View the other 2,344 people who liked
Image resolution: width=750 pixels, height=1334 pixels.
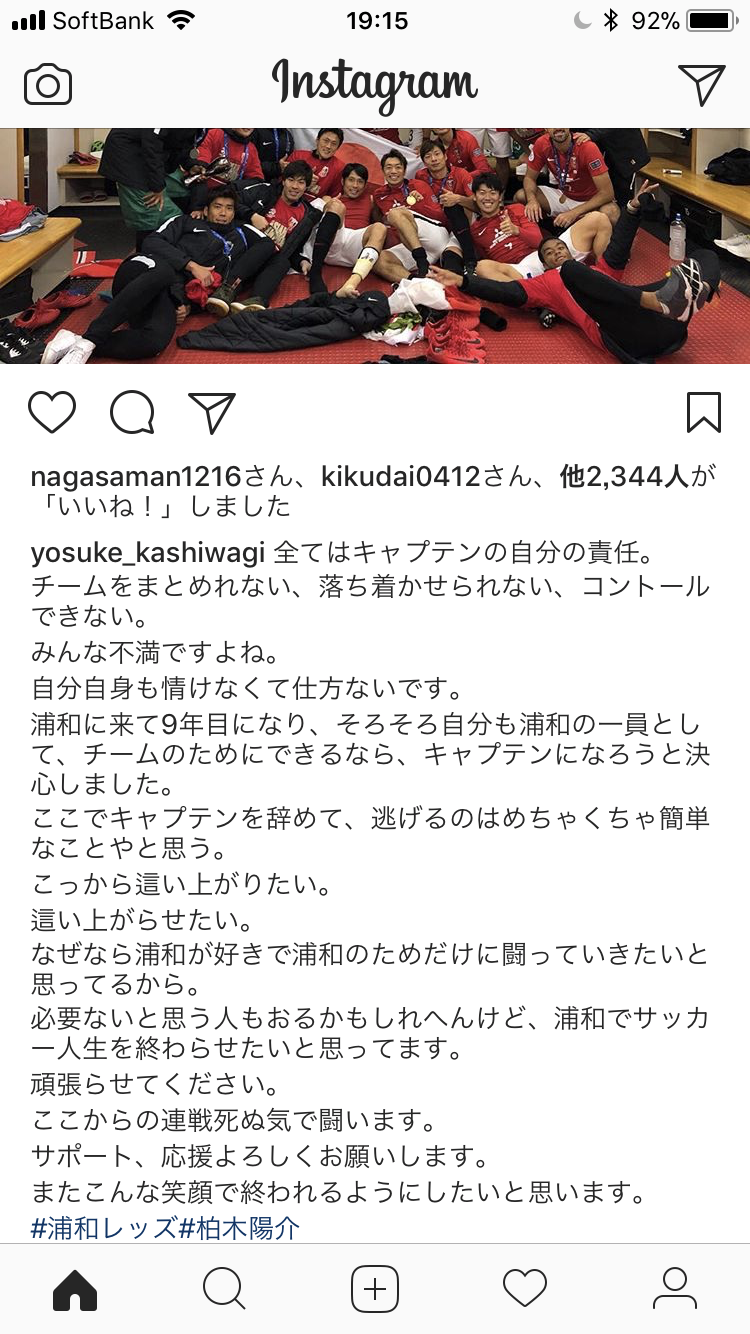pyautogui.click(x=624, y=478)
